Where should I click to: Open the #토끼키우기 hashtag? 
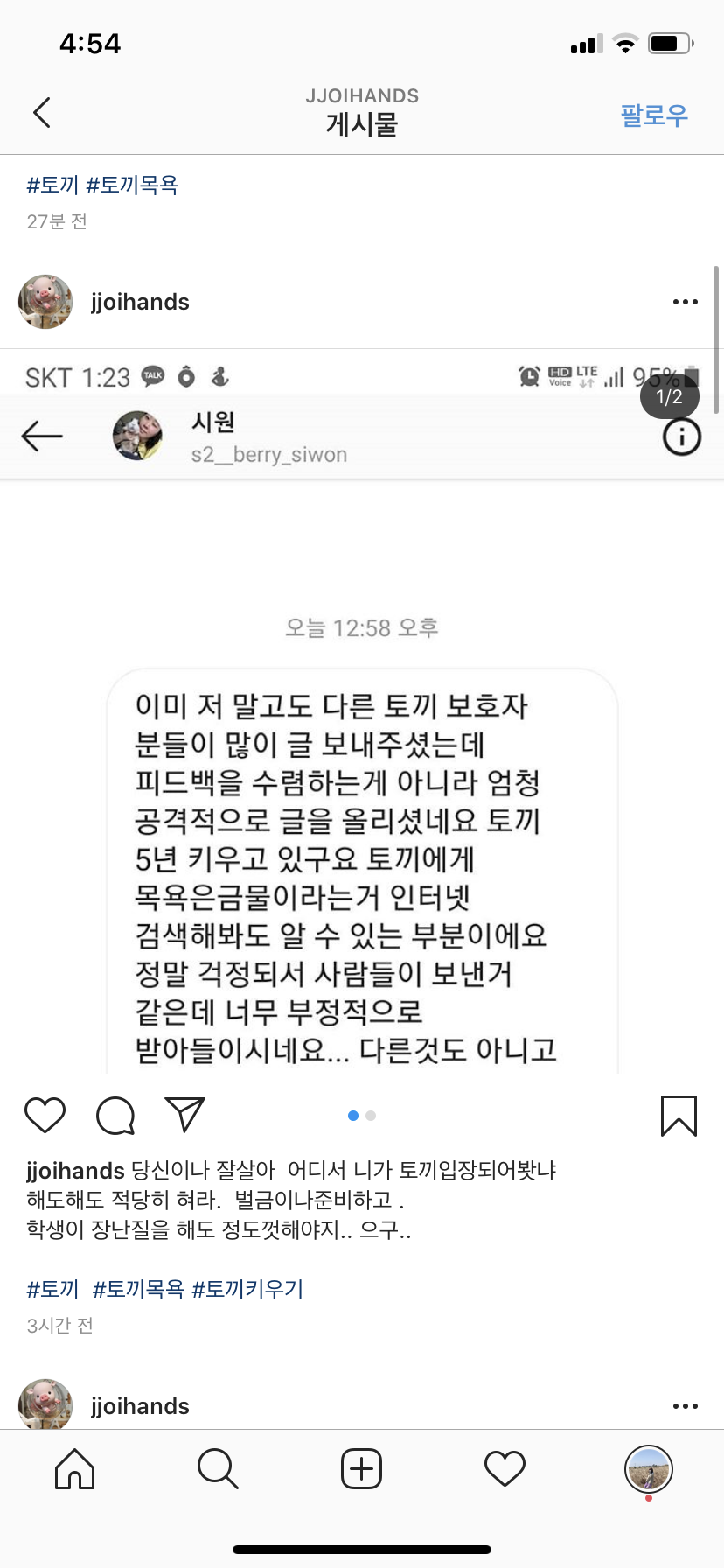[247, 1289]
